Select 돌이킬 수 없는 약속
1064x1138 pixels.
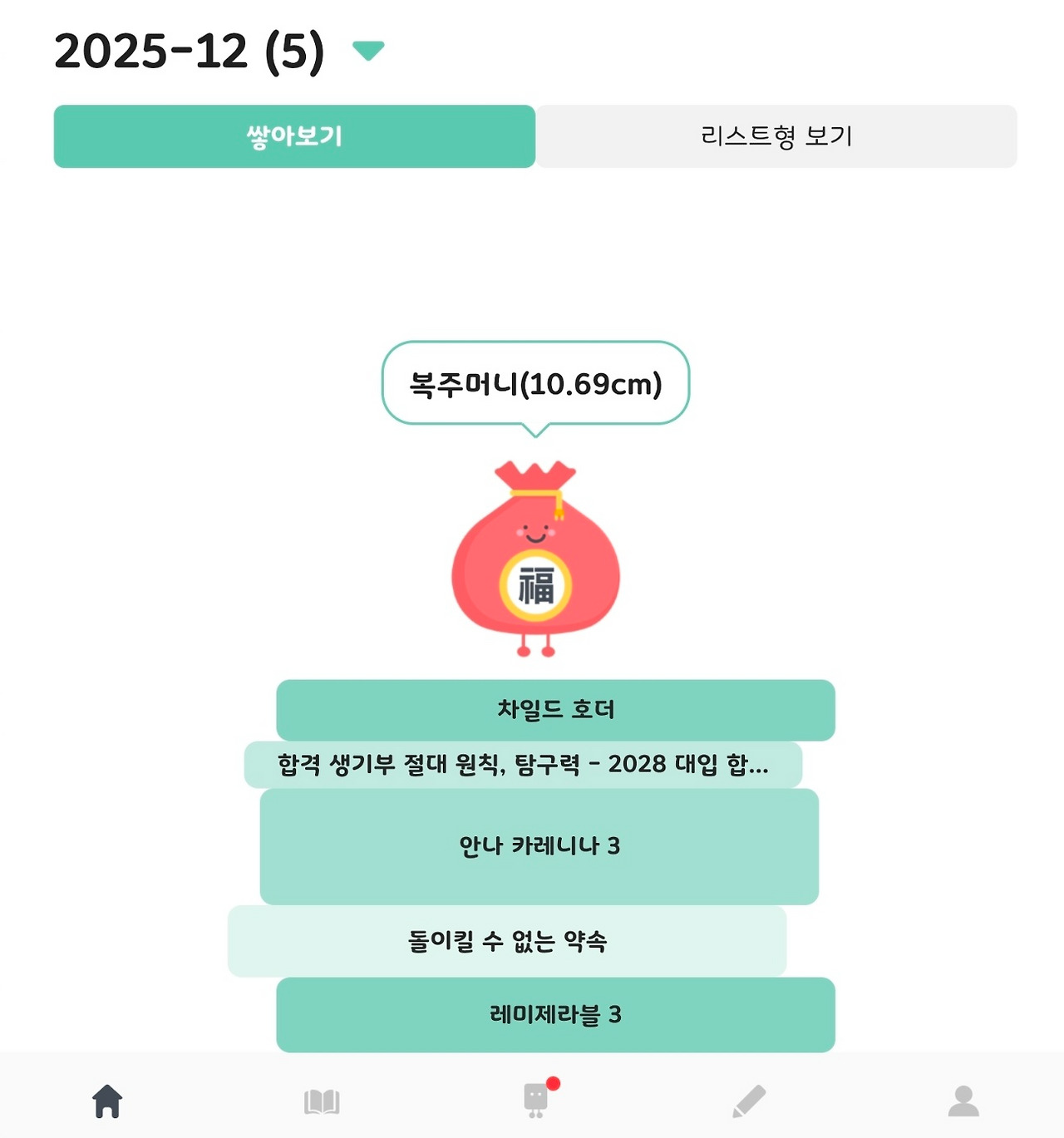coord(507,941)
